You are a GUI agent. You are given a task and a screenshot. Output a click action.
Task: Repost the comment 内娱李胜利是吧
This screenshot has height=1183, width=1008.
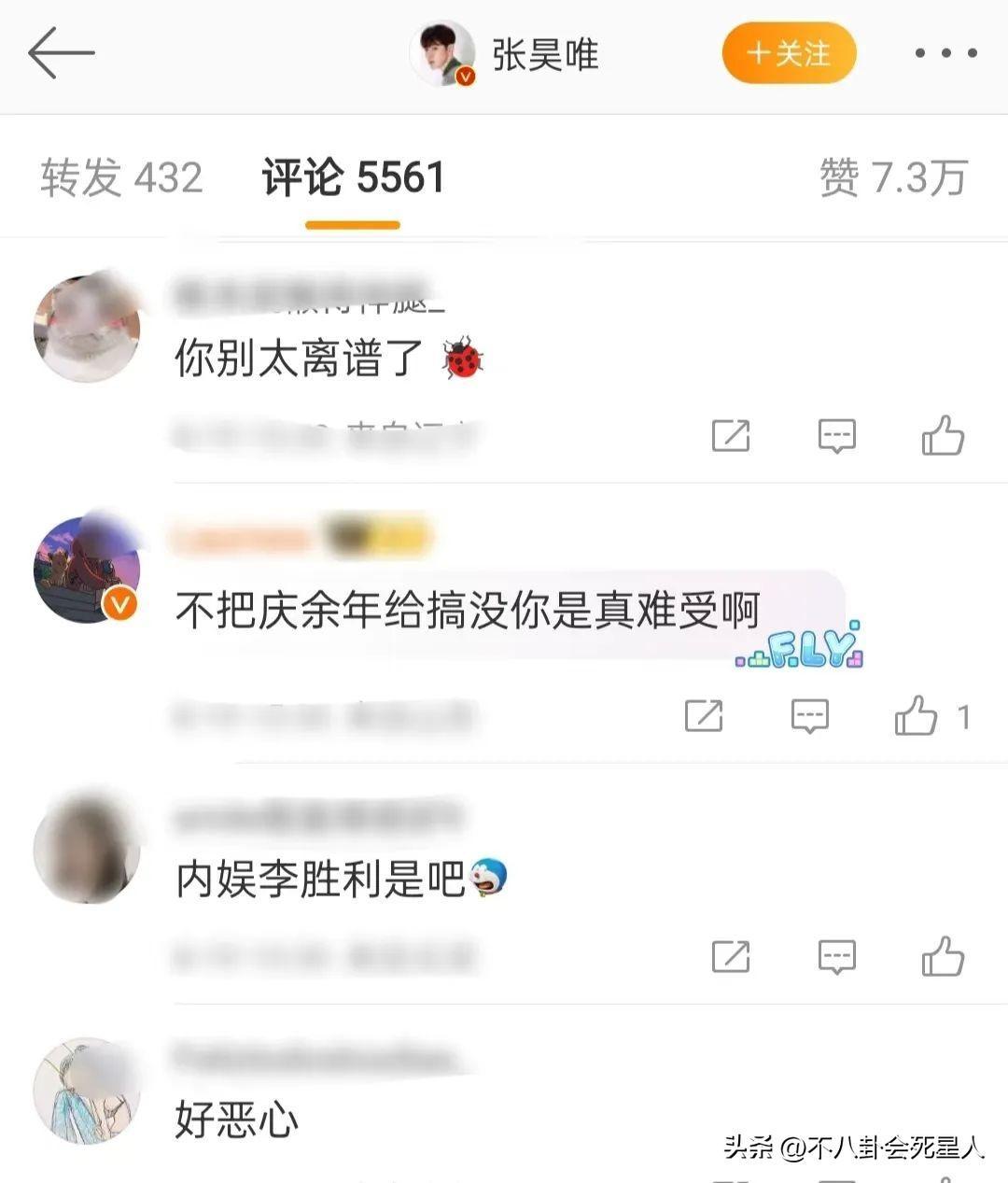pos(730,956)
